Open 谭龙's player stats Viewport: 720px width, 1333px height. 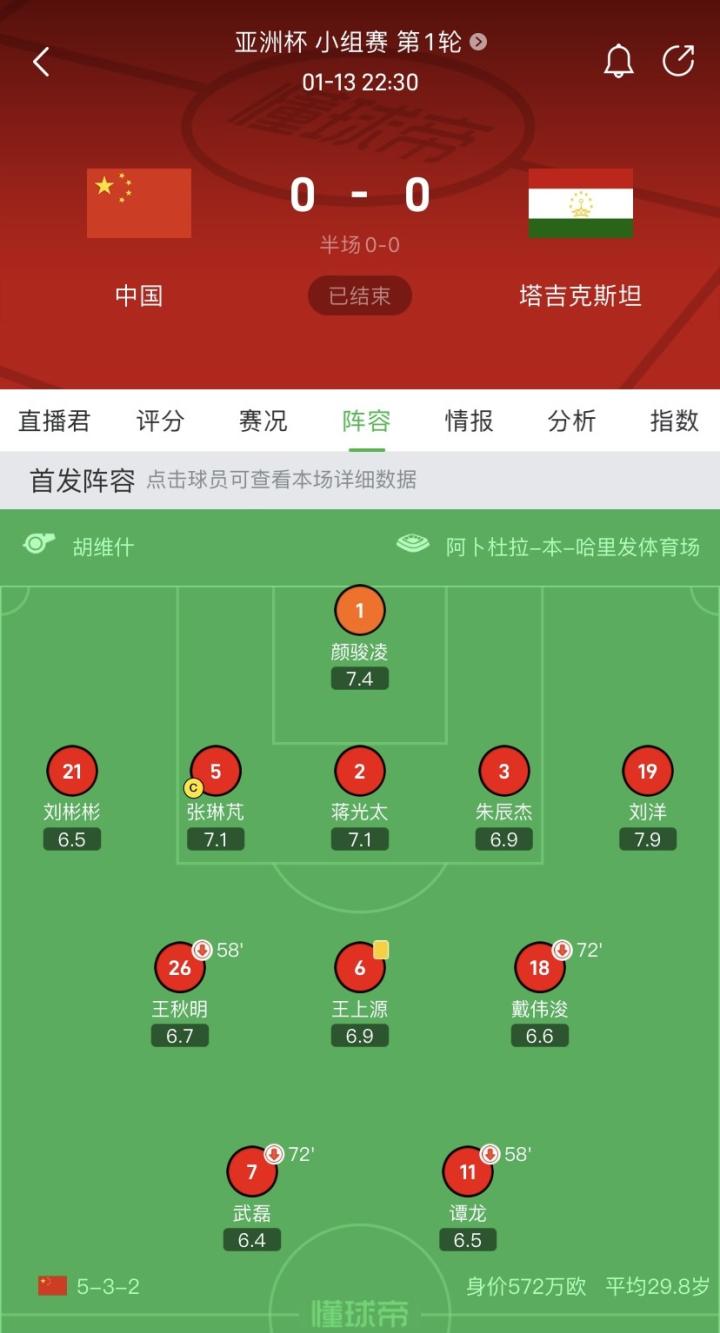(x=468, y=1172)
